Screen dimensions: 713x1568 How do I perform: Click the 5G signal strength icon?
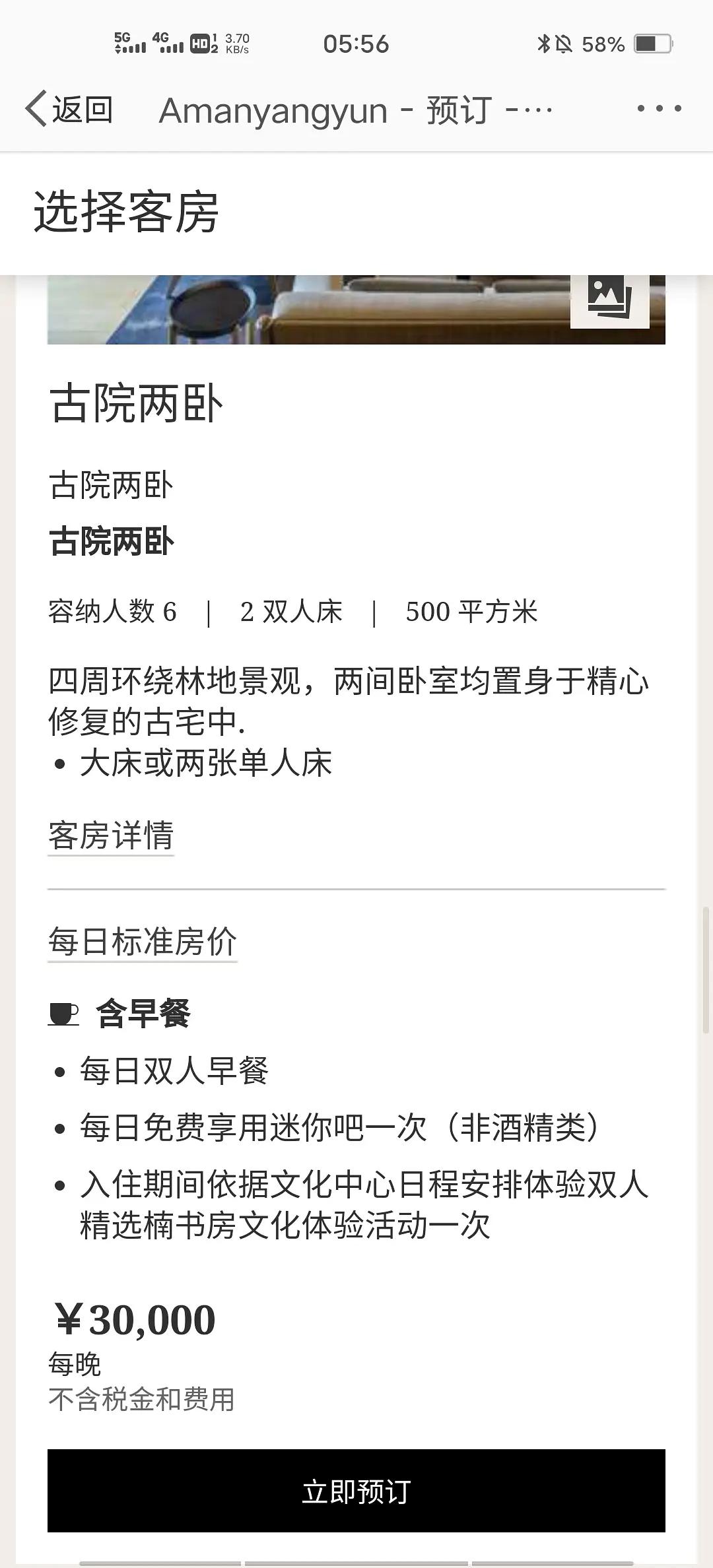pos(129,43)
